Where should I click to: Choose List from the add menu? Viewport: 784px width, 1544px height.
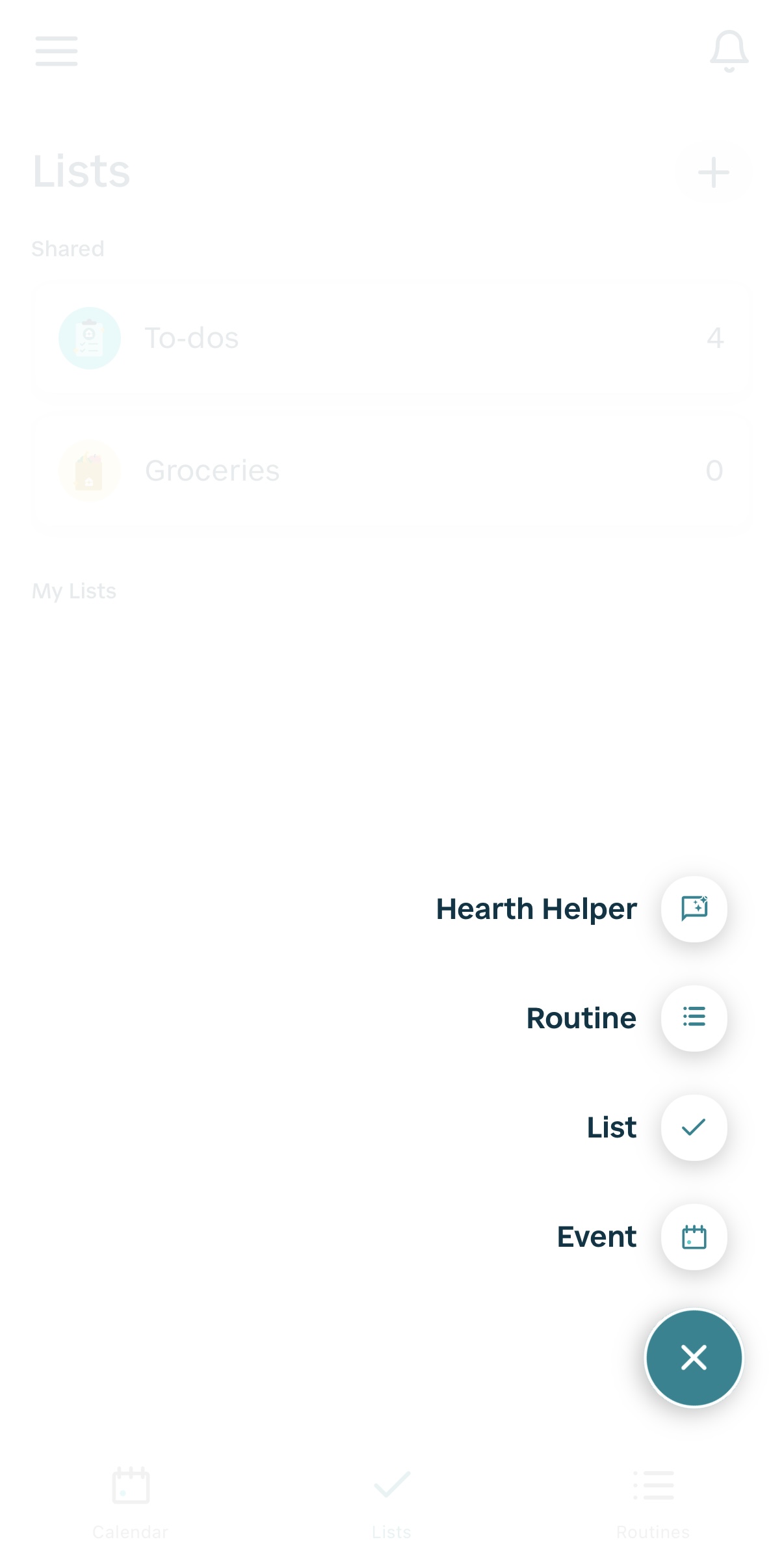[694, 1127]
